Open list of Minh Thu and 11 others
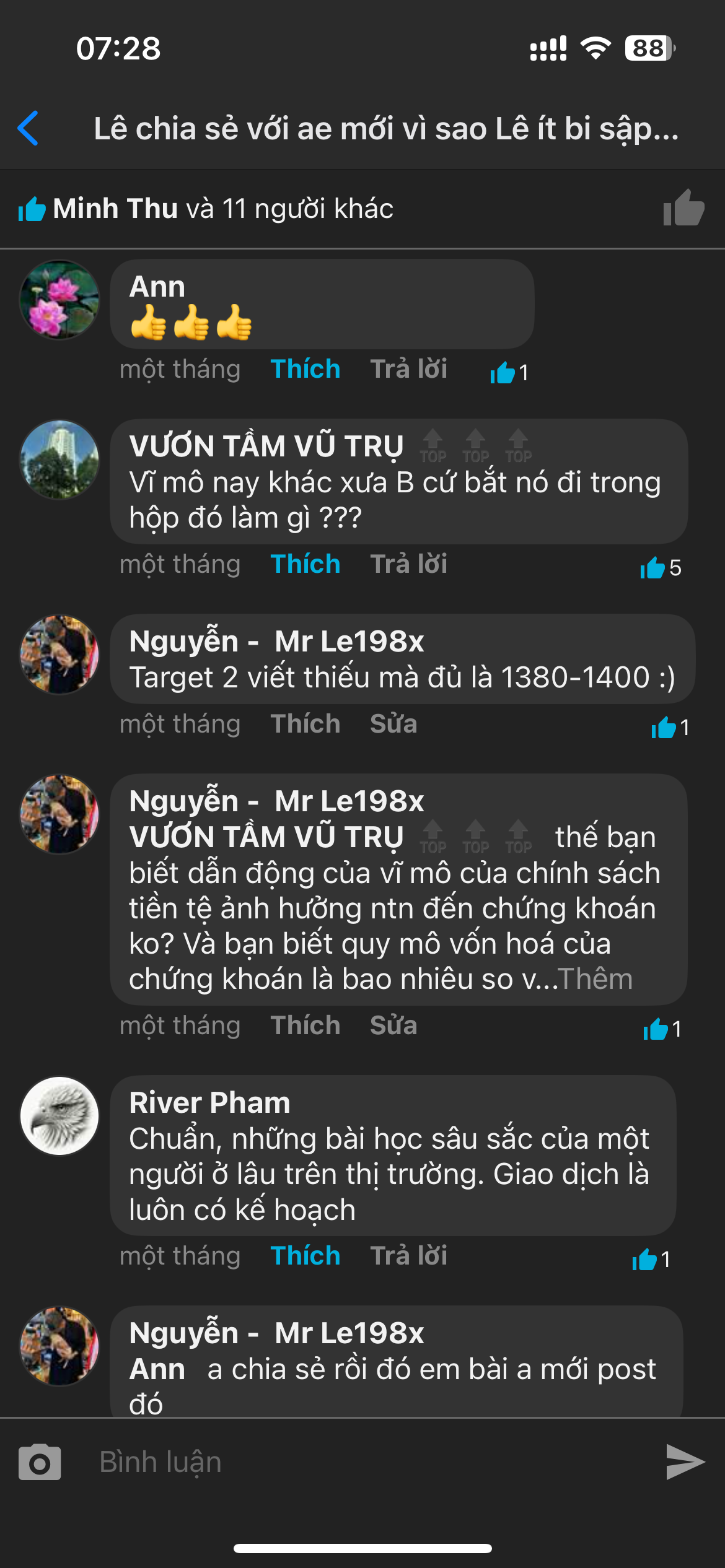 tap(223, 209)
